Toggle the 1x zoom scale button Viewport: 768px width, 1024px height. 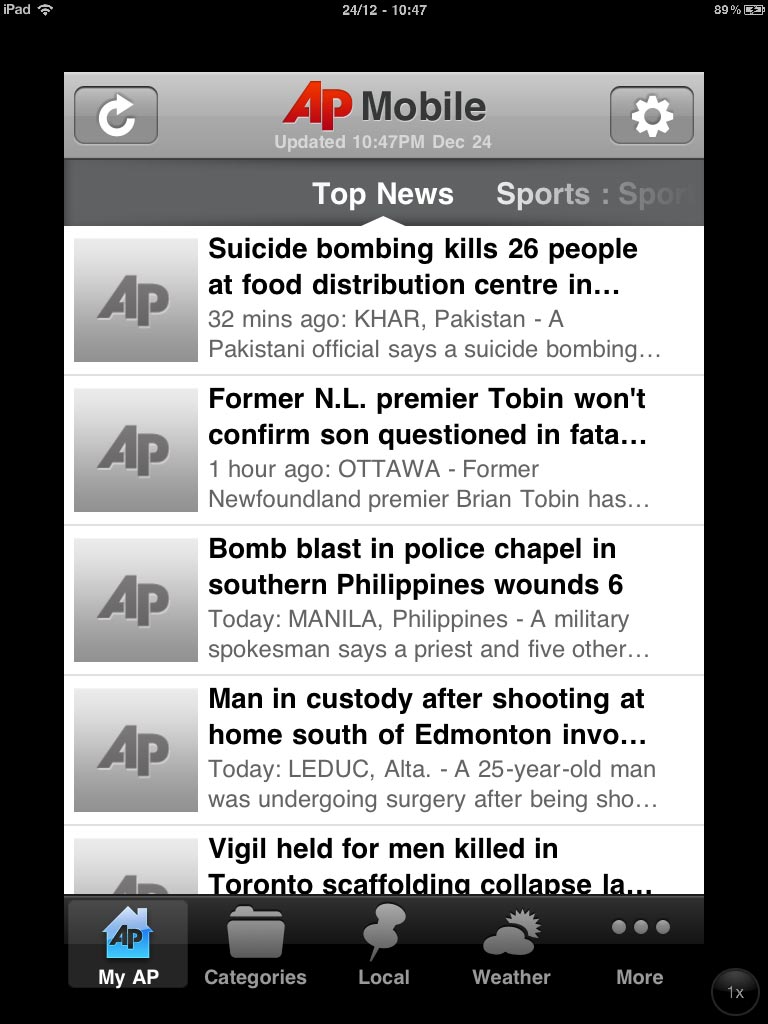pyautogui.click(x=735, y=993)
